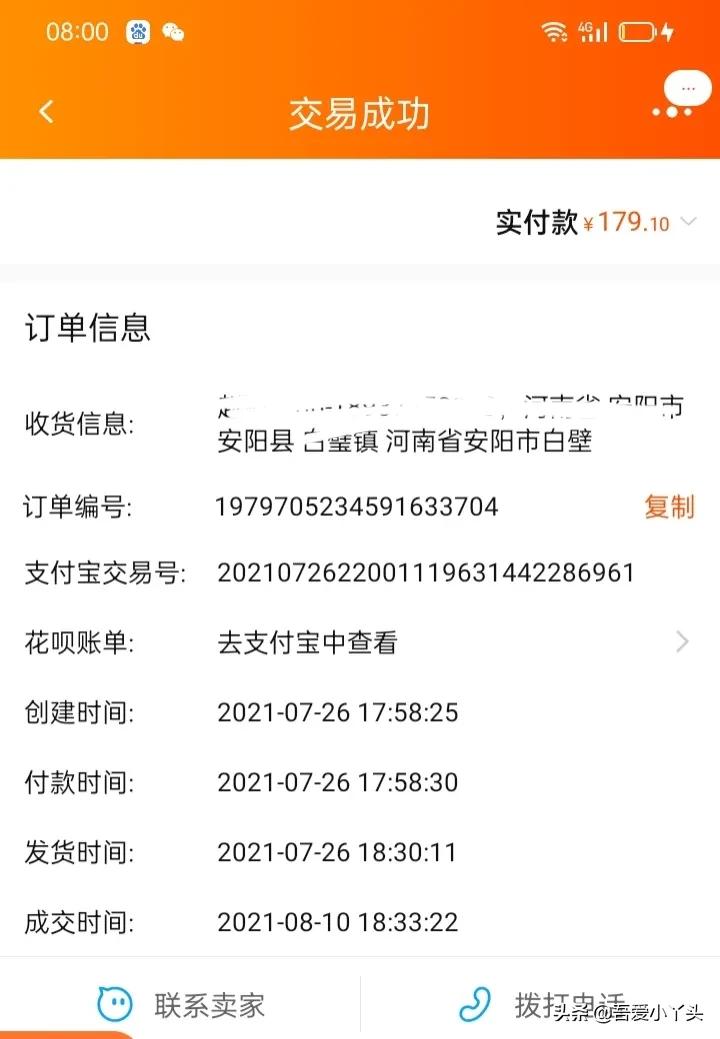Viewport: 720px width, 1039px height.
Task: Tap the back arrow to exit order details
Action: point(45,111)
